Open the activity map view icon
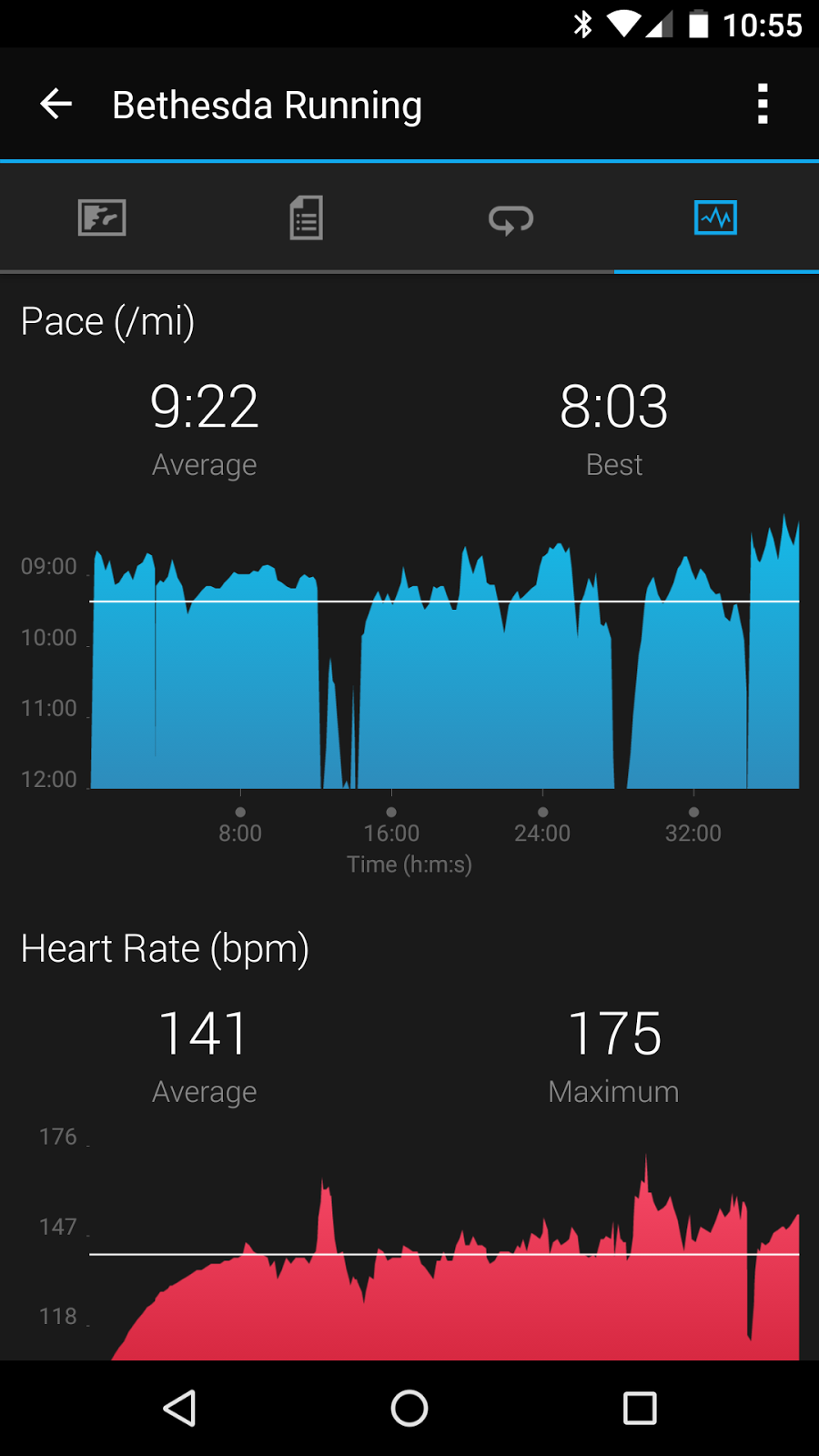The image size is (819, 1456). click(102, 217)
